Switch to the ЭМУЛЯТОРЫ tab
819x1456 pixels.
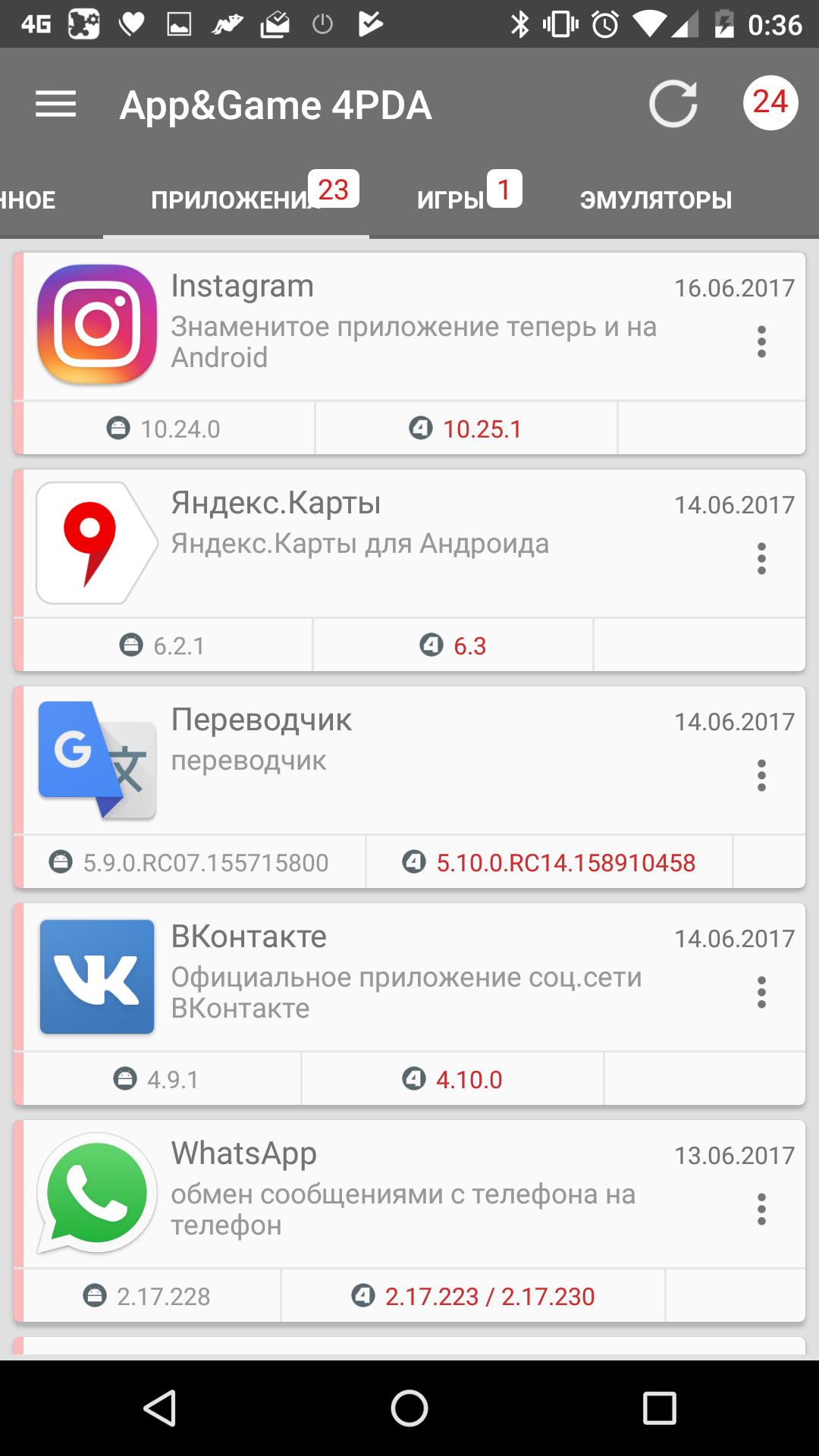(x=655, y=200)
